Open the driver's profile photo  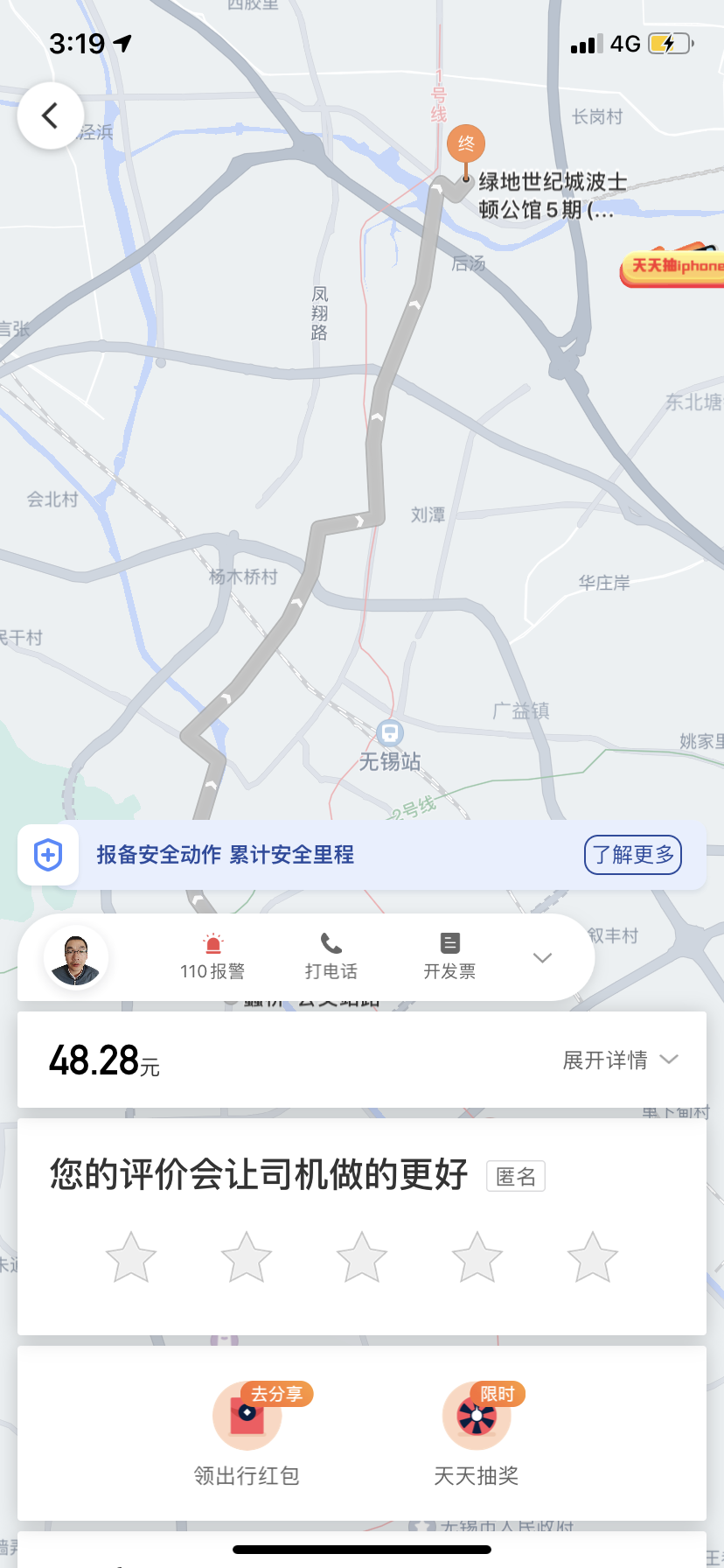click(x=76, y=957)
